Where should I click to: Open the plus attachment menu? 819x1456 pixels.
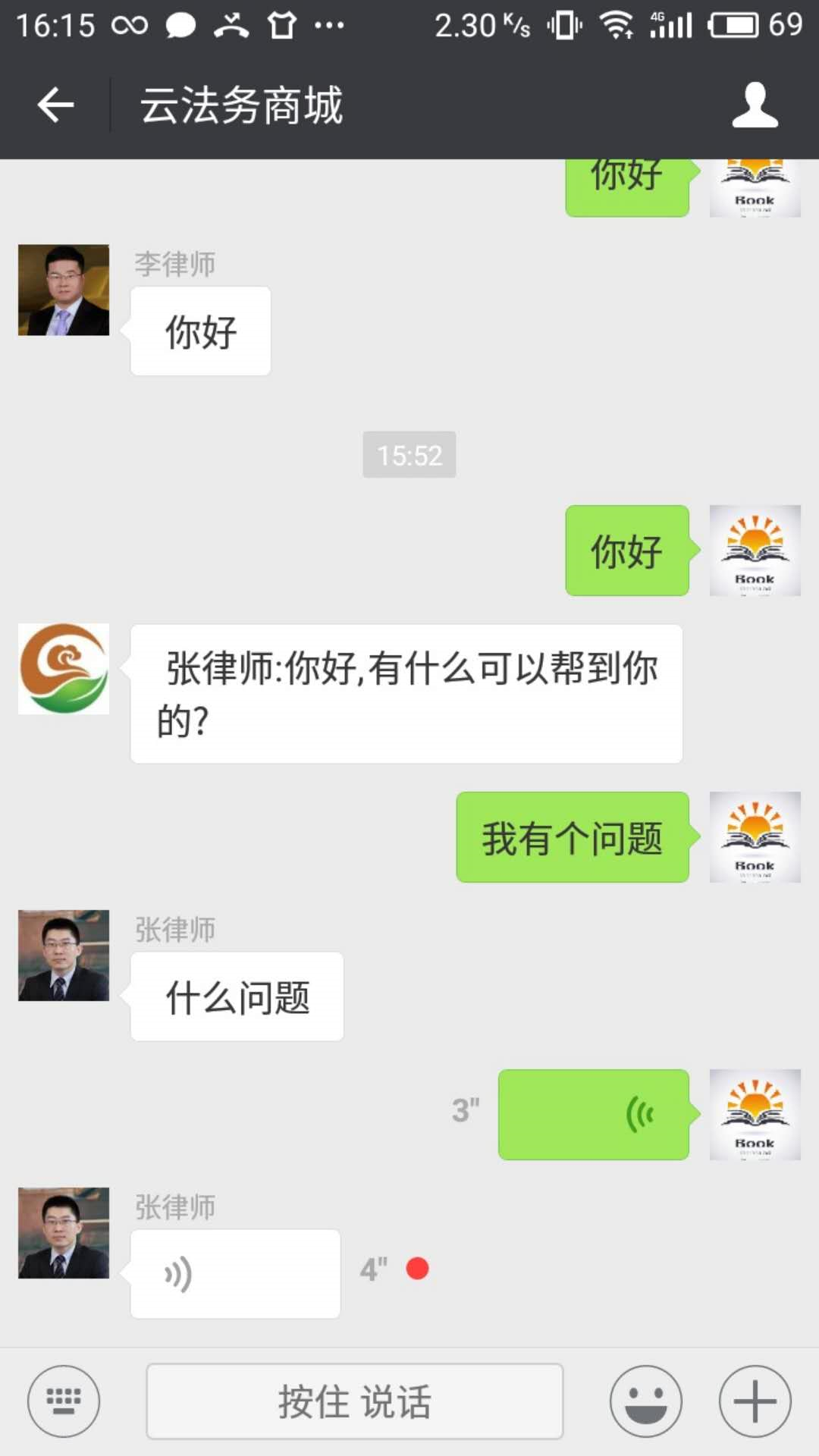pyautogui.click(x=755, y=1401)
